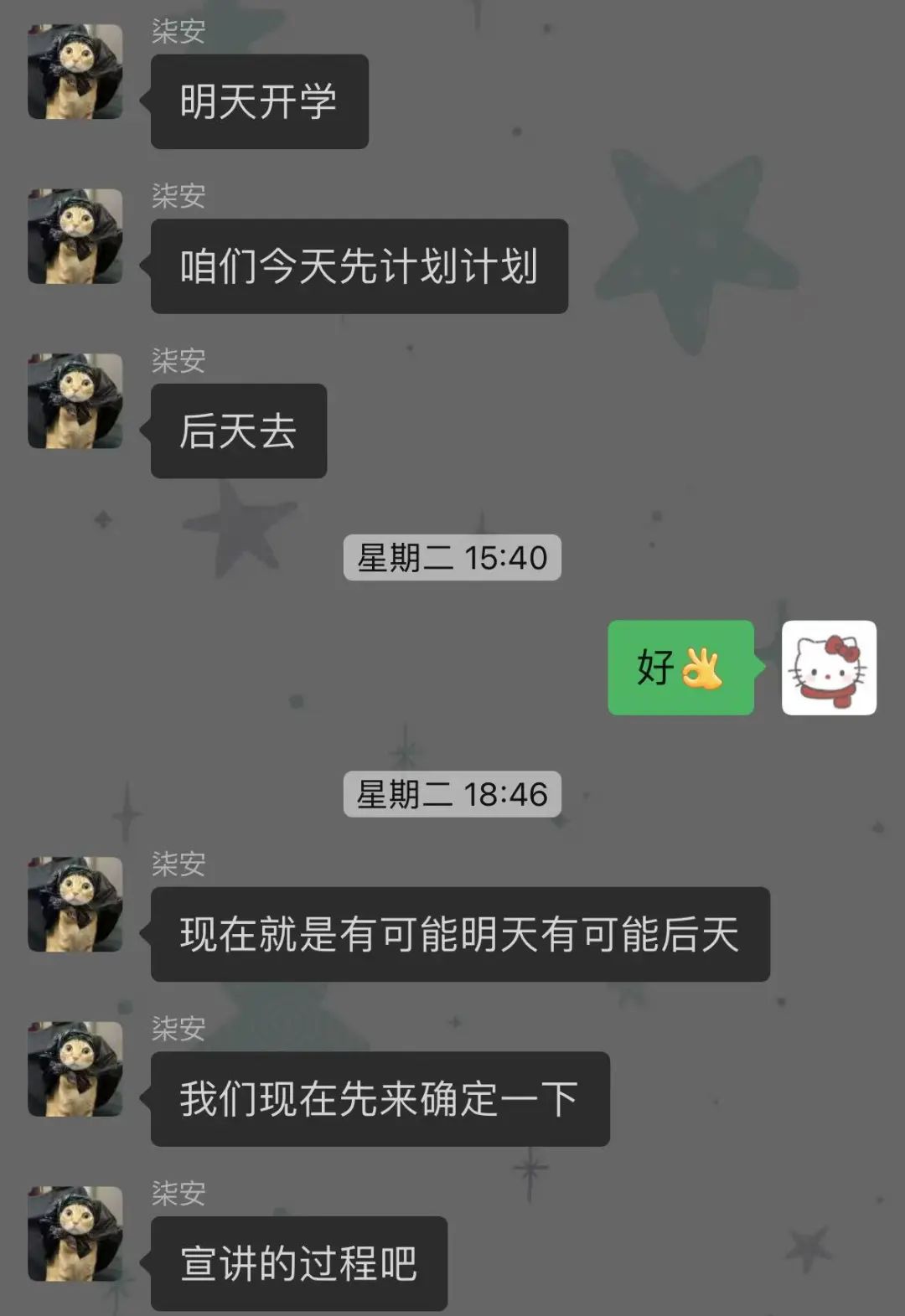View 柒安's profile beside "现在就是有可能明天有可能后天"
The height and width of the screenshot is (1316, 905).
point(75,904)
